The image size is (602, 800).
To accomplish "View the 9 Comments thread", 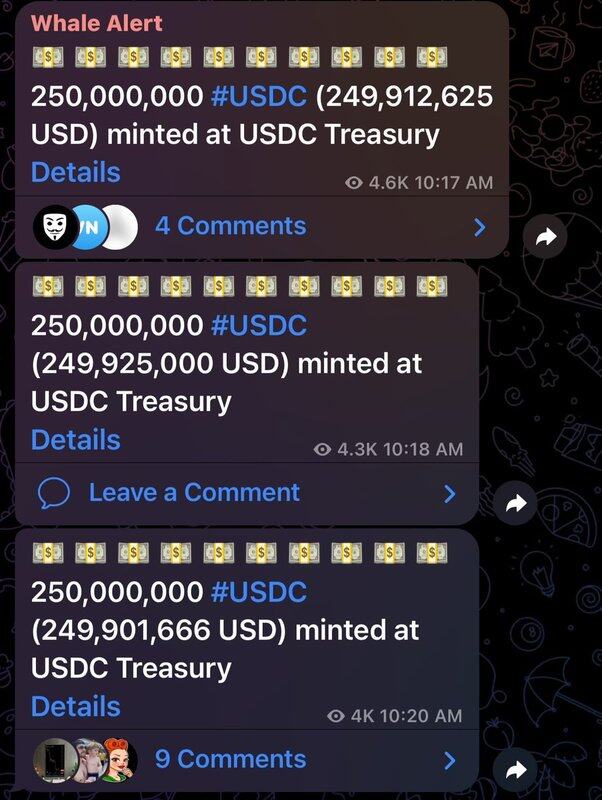I will tap(230, 760).
